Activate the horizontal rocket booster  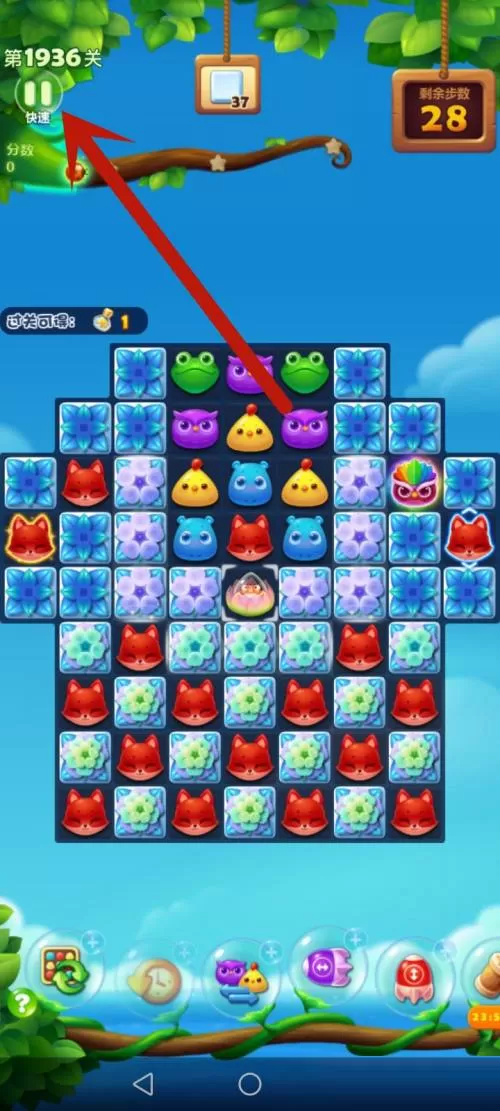328,966
